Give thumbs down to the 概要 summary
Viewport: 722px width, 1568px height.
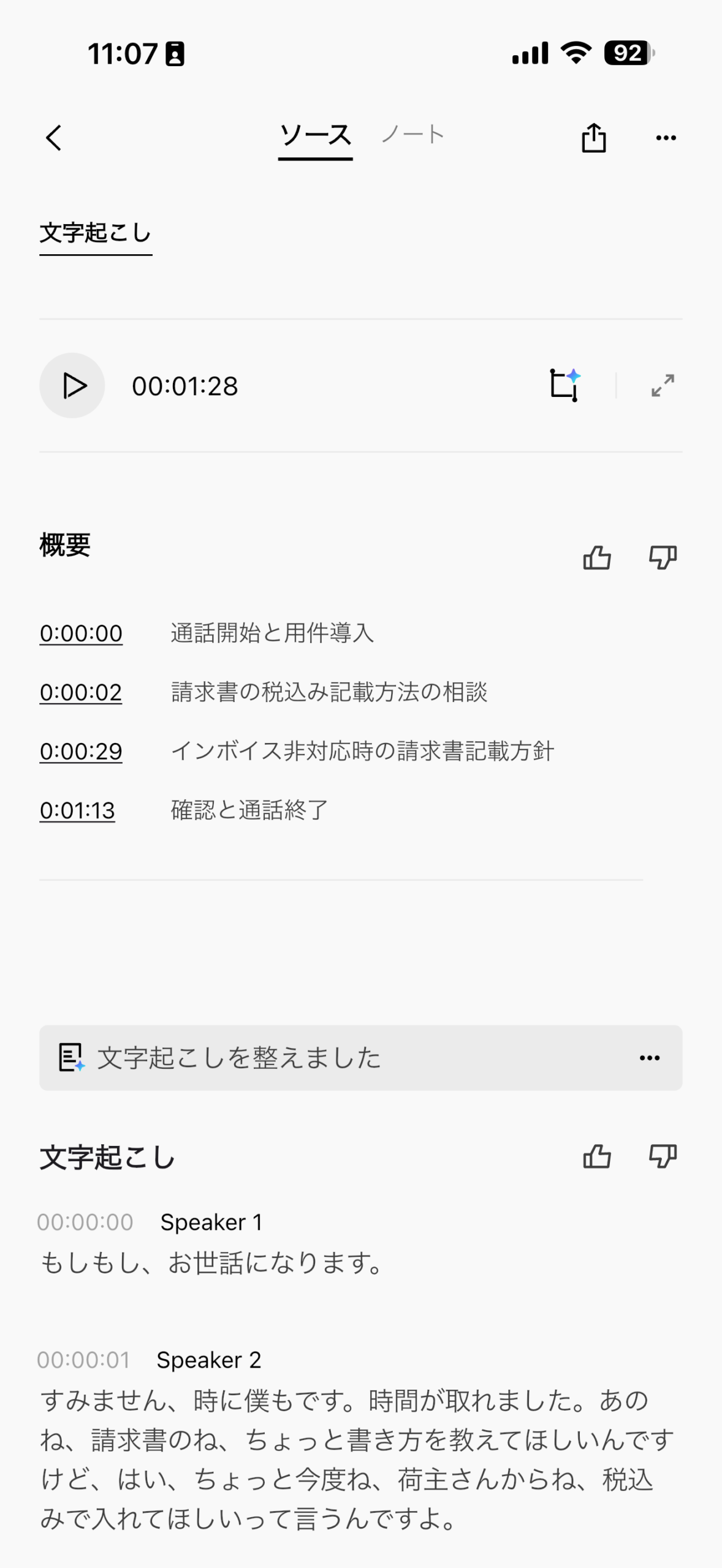663,557
